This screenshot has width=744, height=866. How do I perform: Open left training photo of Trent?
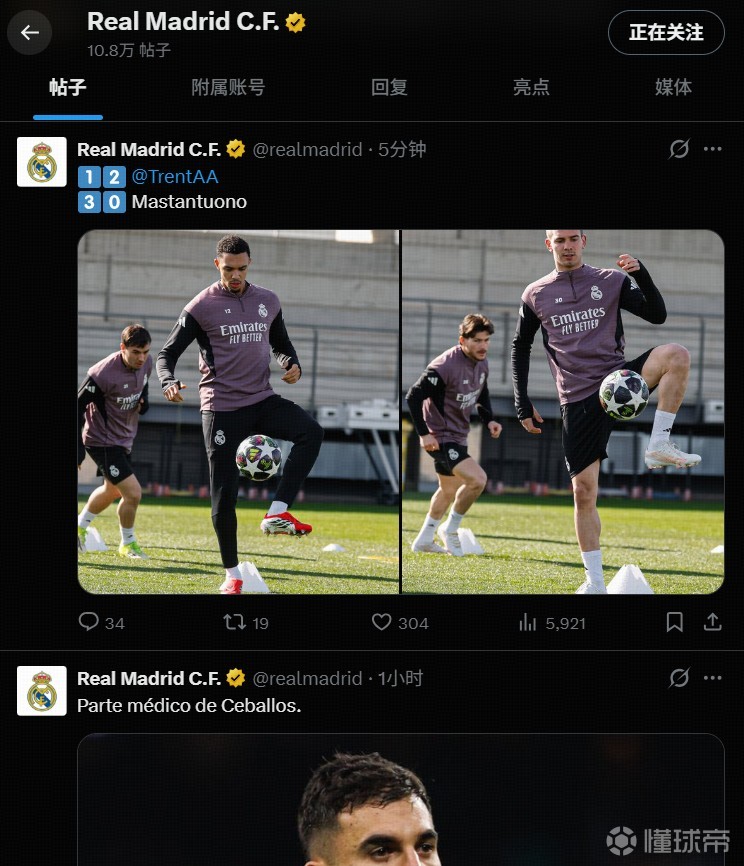[x=238, y=412]
